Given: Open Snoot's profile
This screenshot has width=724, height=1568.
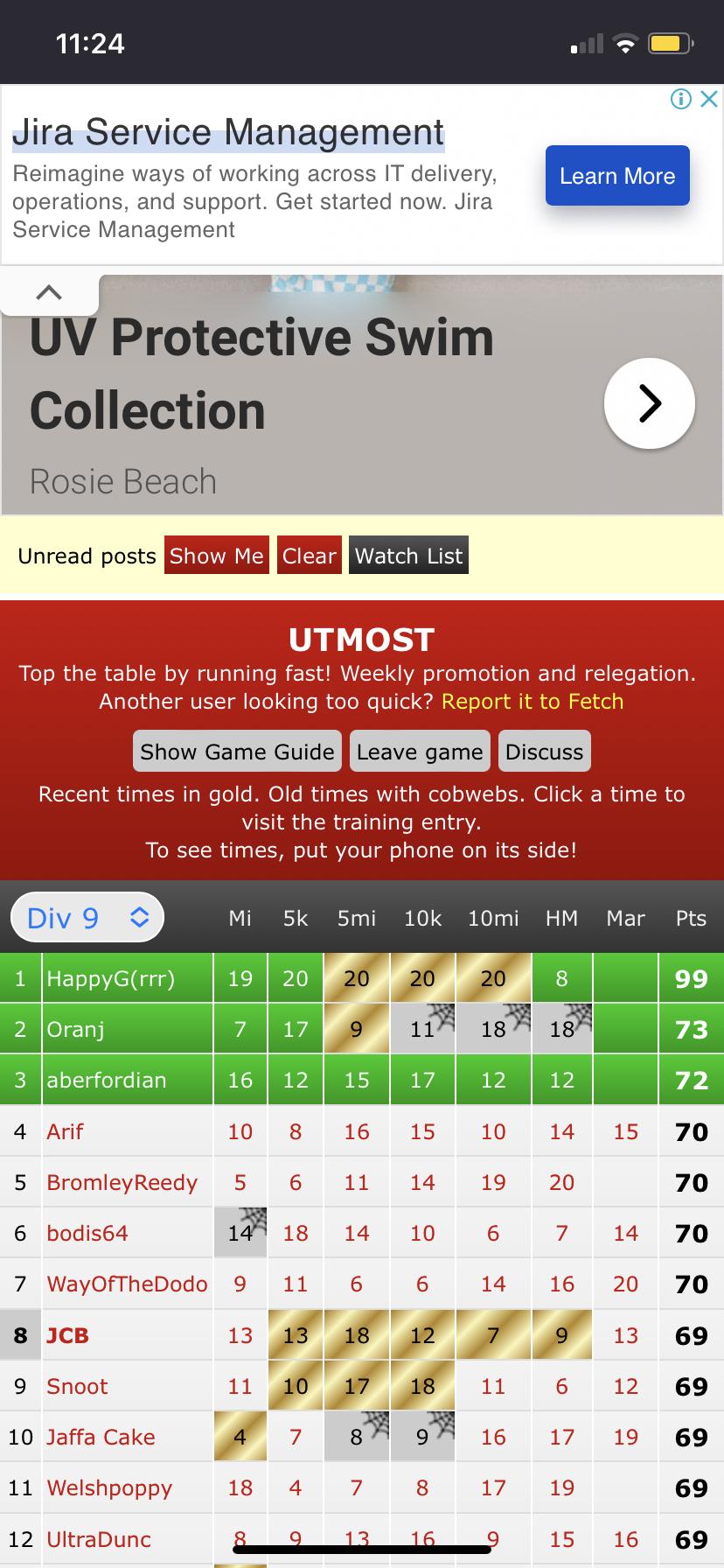Looking at the screenshot, I should click(77, 1386).
